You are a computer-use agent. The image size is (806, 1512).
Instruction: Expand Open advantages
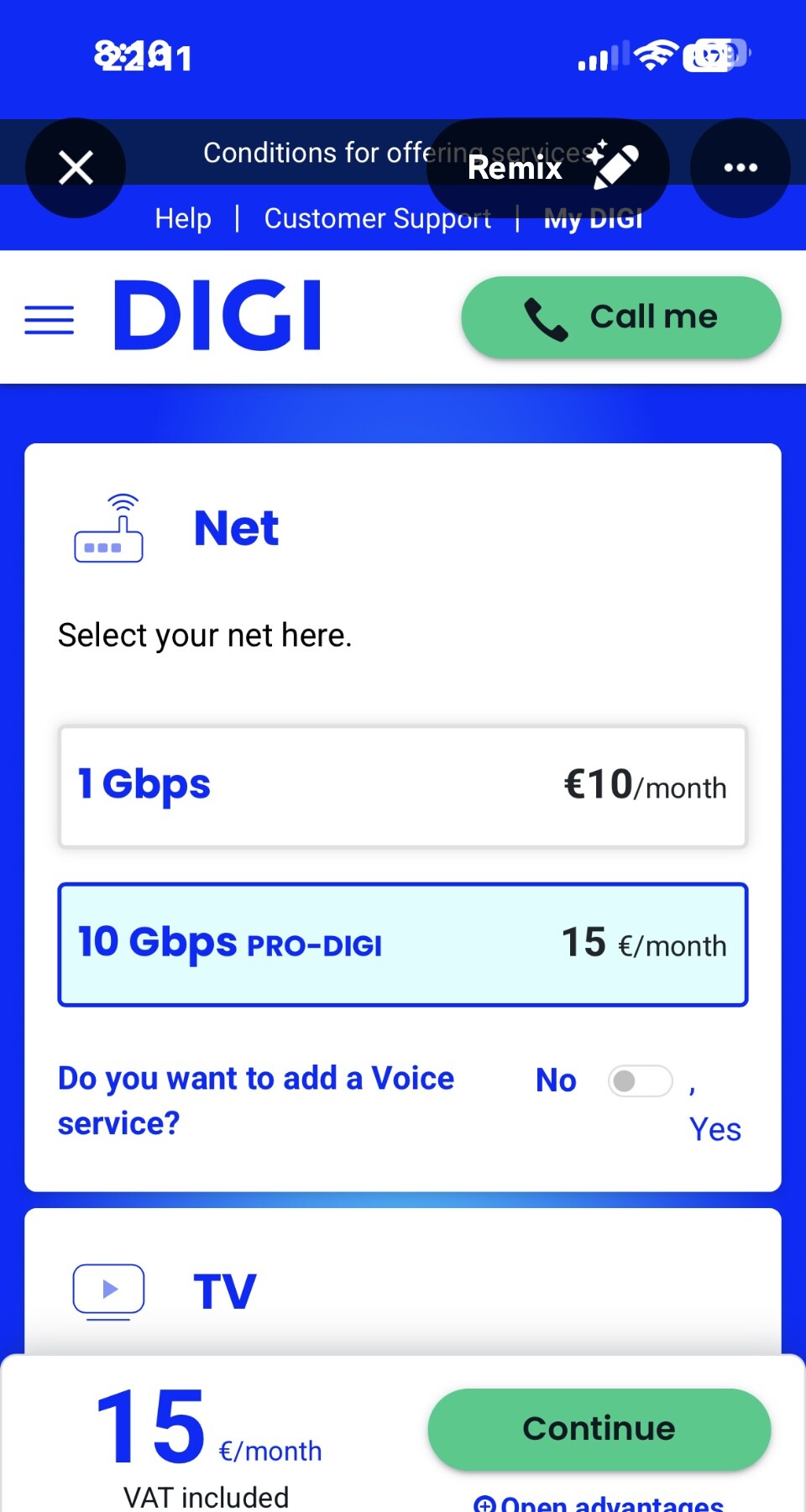tap(599, 1503)
